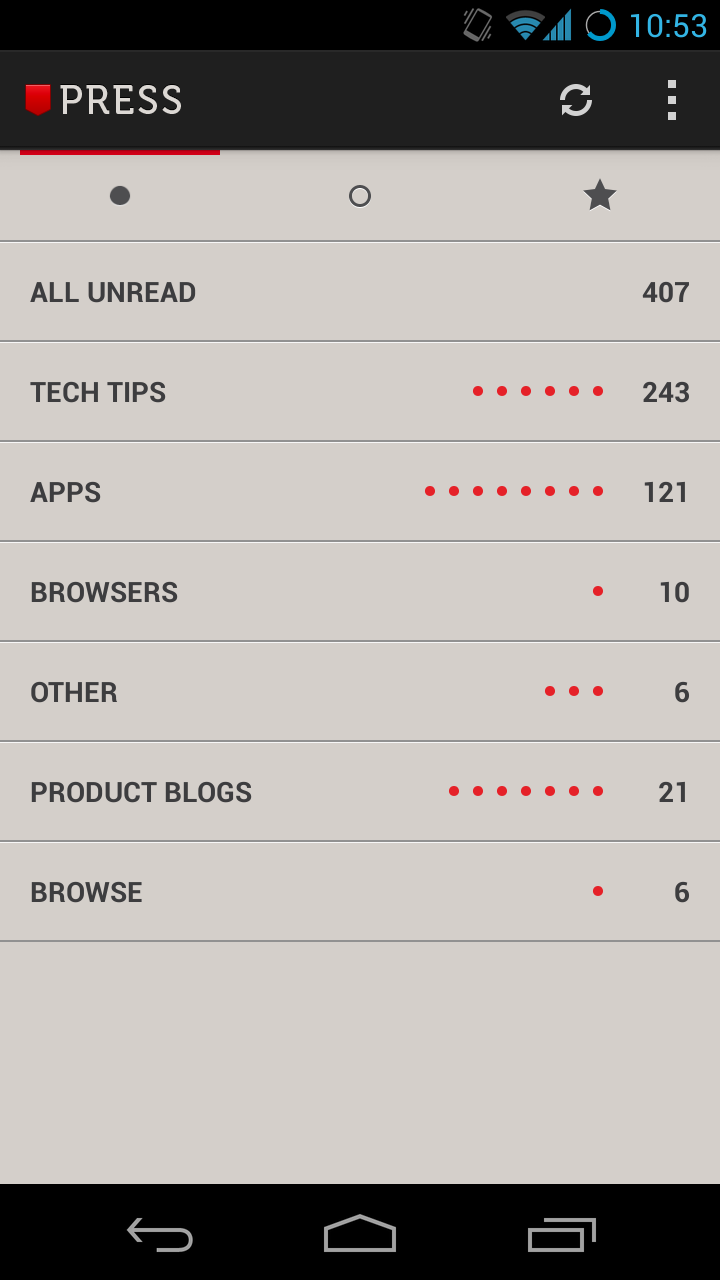Screen dimensions: 720x1280
Task: Open the overflow menu
Action: (671, 100)
